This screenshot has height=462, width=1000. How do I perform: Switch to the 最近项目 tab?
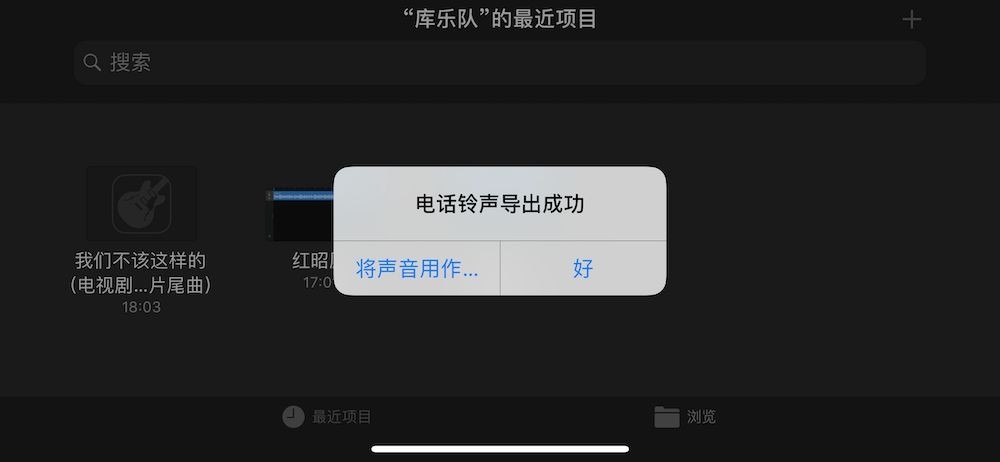(327, 417)
